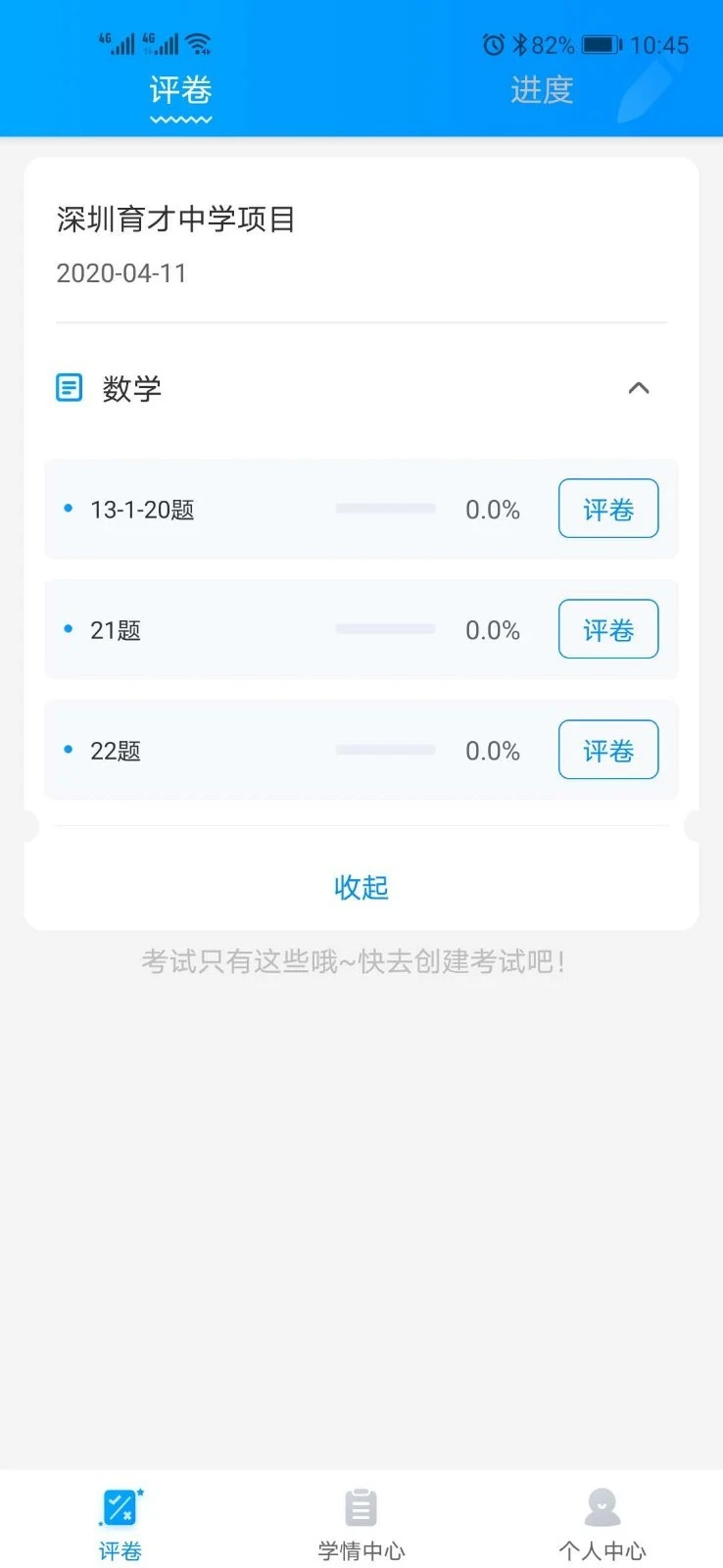Screen dimensions: 723x1568
Task: Select the bullet dot beside 13-1-20题
Action: click(67, 509)
